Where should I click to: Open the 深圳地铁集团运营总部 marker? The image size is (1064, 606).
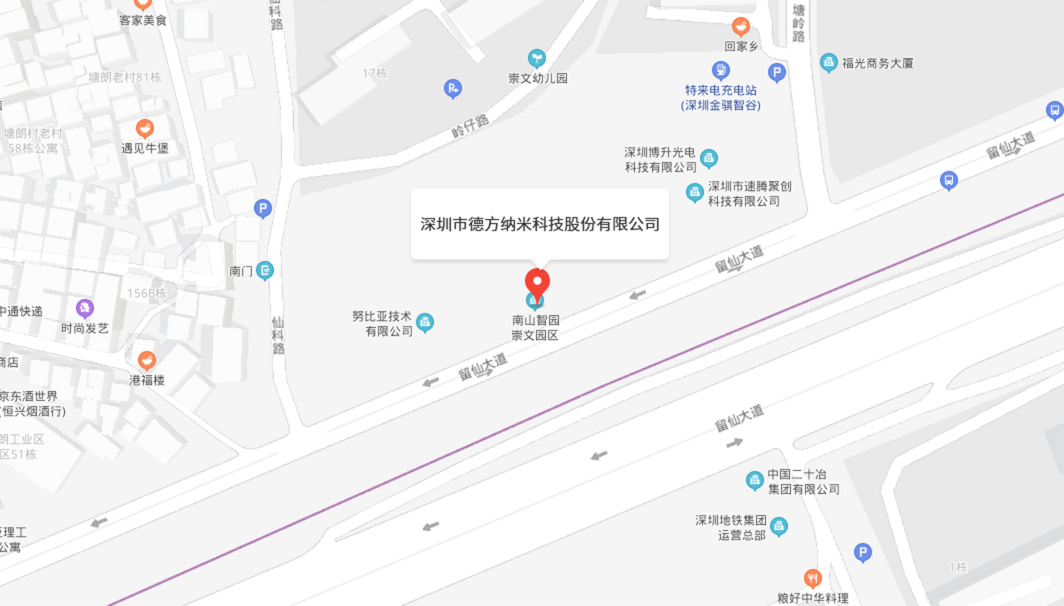coord(779,526)
